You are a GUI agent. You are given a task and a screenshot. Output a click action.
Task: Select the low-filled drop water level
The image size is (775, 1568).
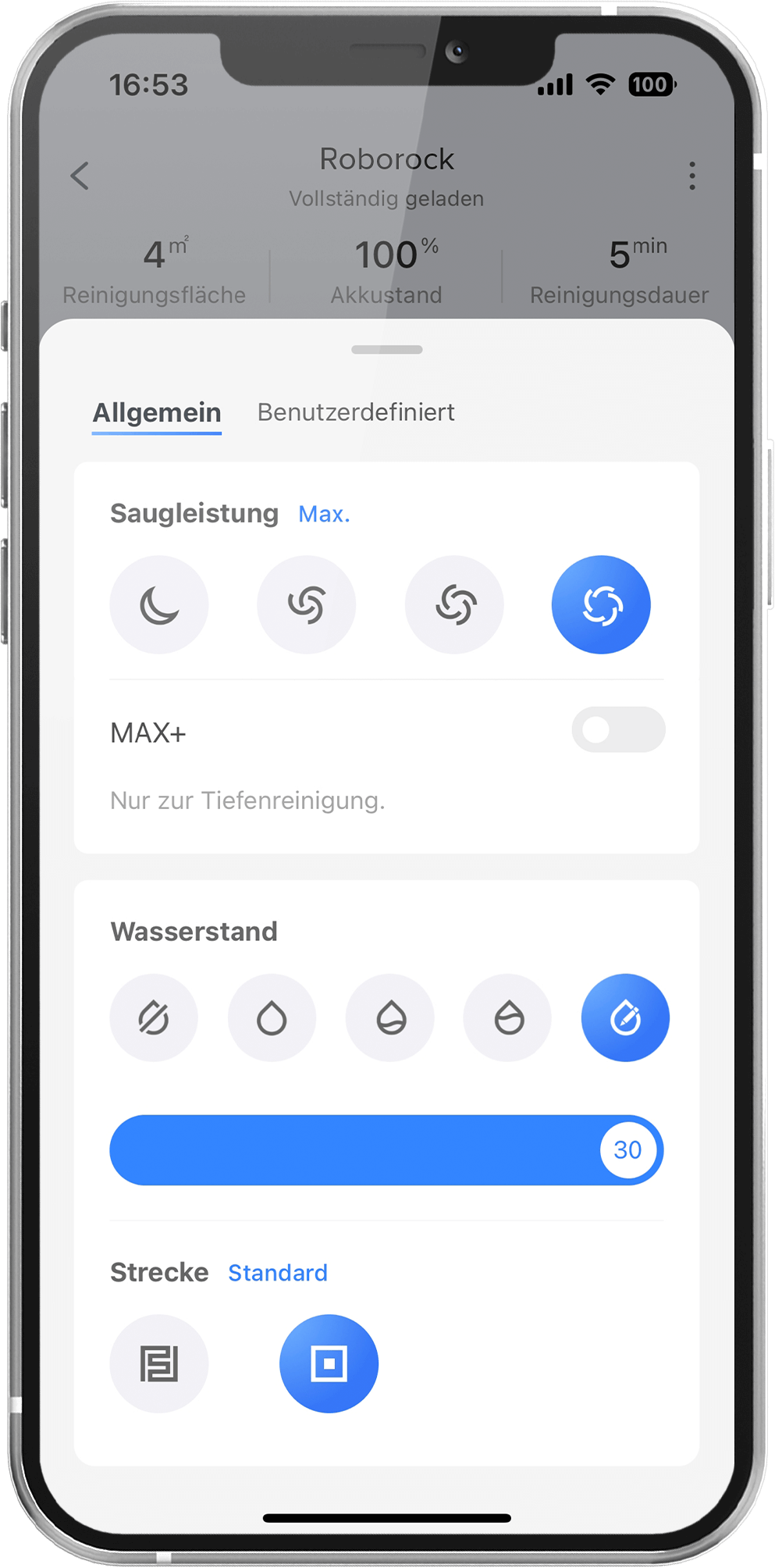click(390, 1018)
